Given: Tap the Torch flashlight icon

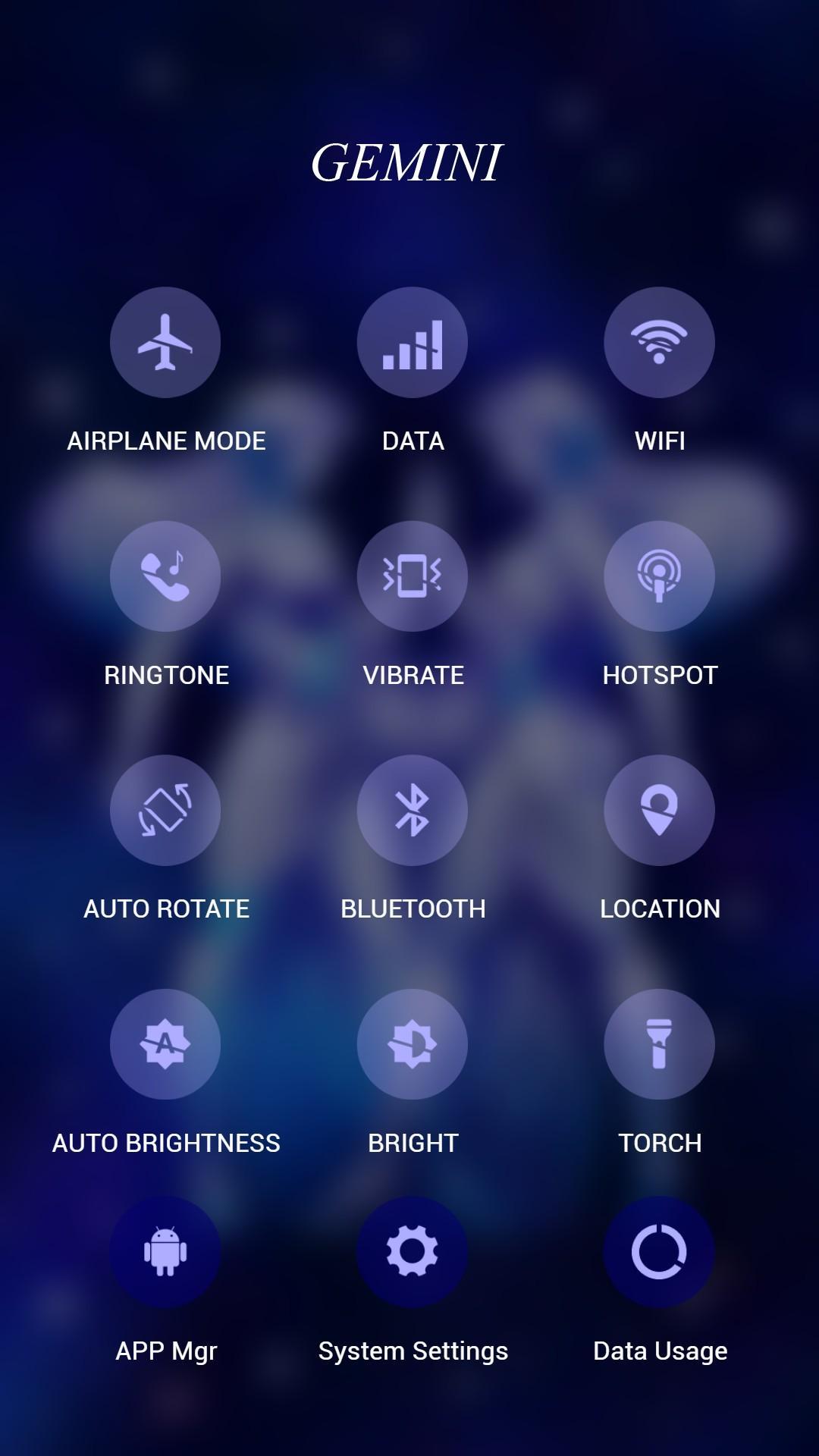Looking at the screenshot, I should 658,1044.
